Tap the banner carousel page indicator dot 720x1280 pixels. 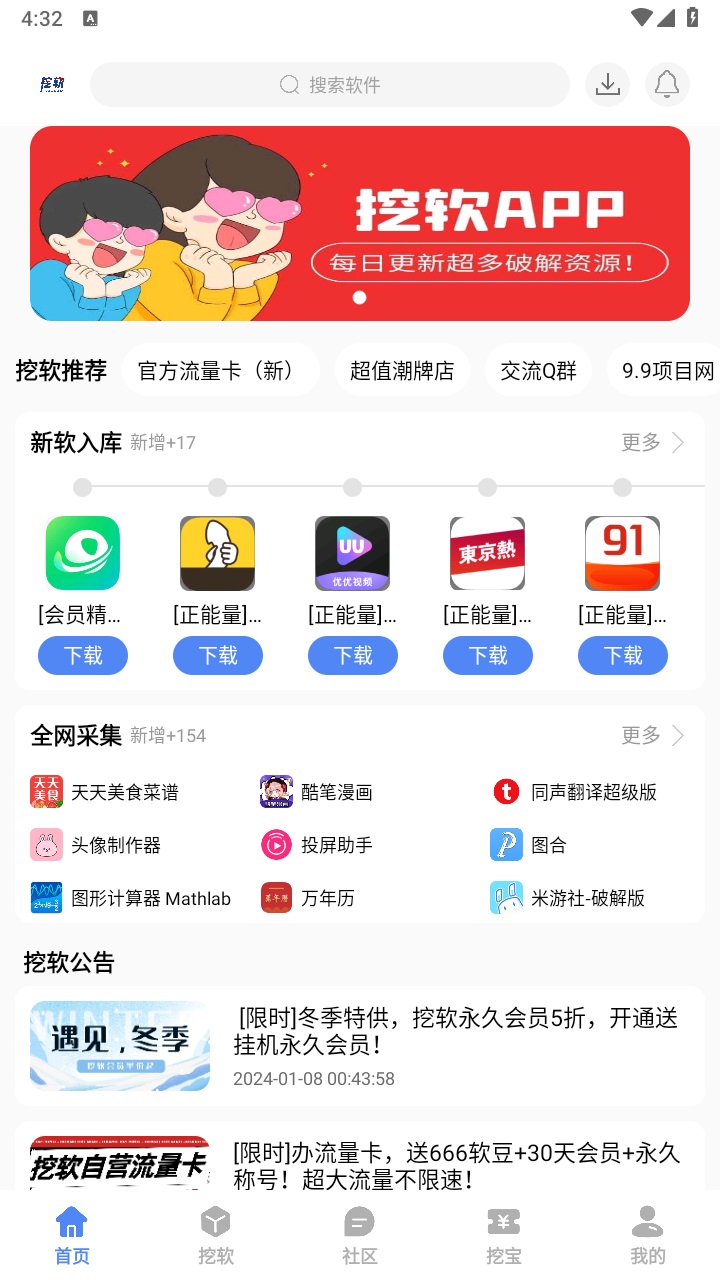[x=360, y=297]
